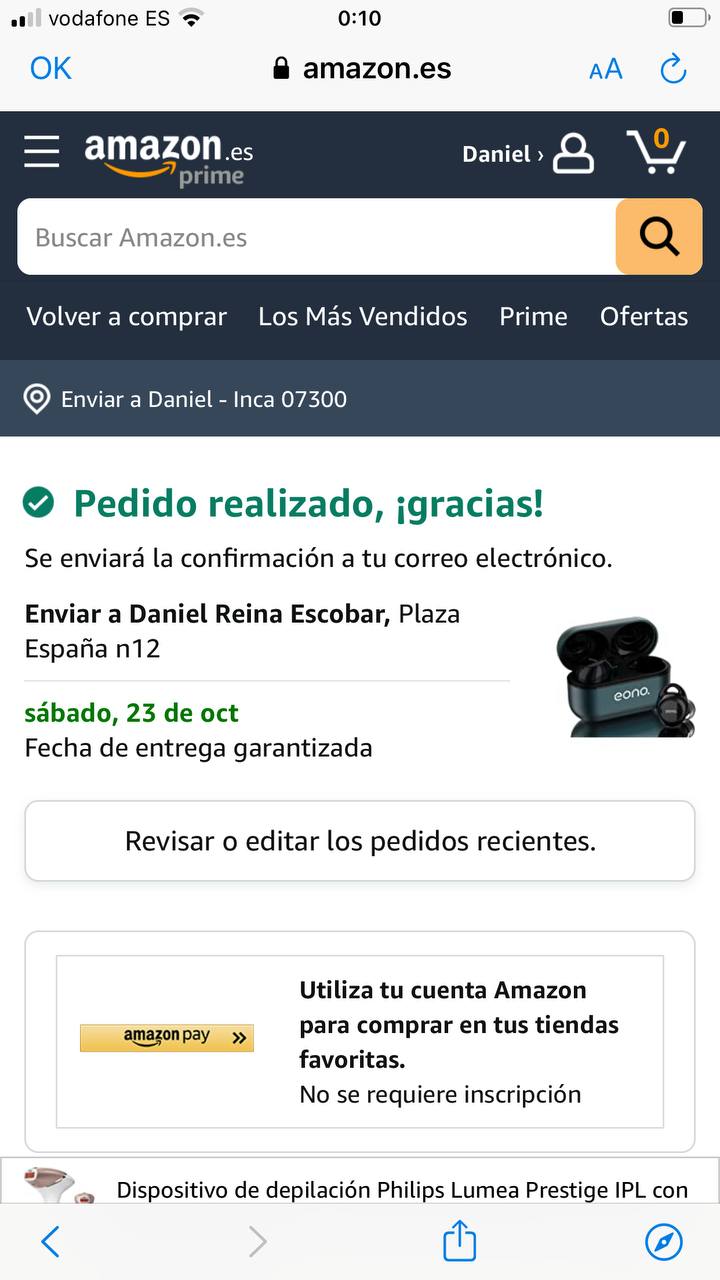Tap Revisar o editar los pedidos recientes
Image resolution: width=720 pixels, height=1280 pixels.
click(360, 841)
